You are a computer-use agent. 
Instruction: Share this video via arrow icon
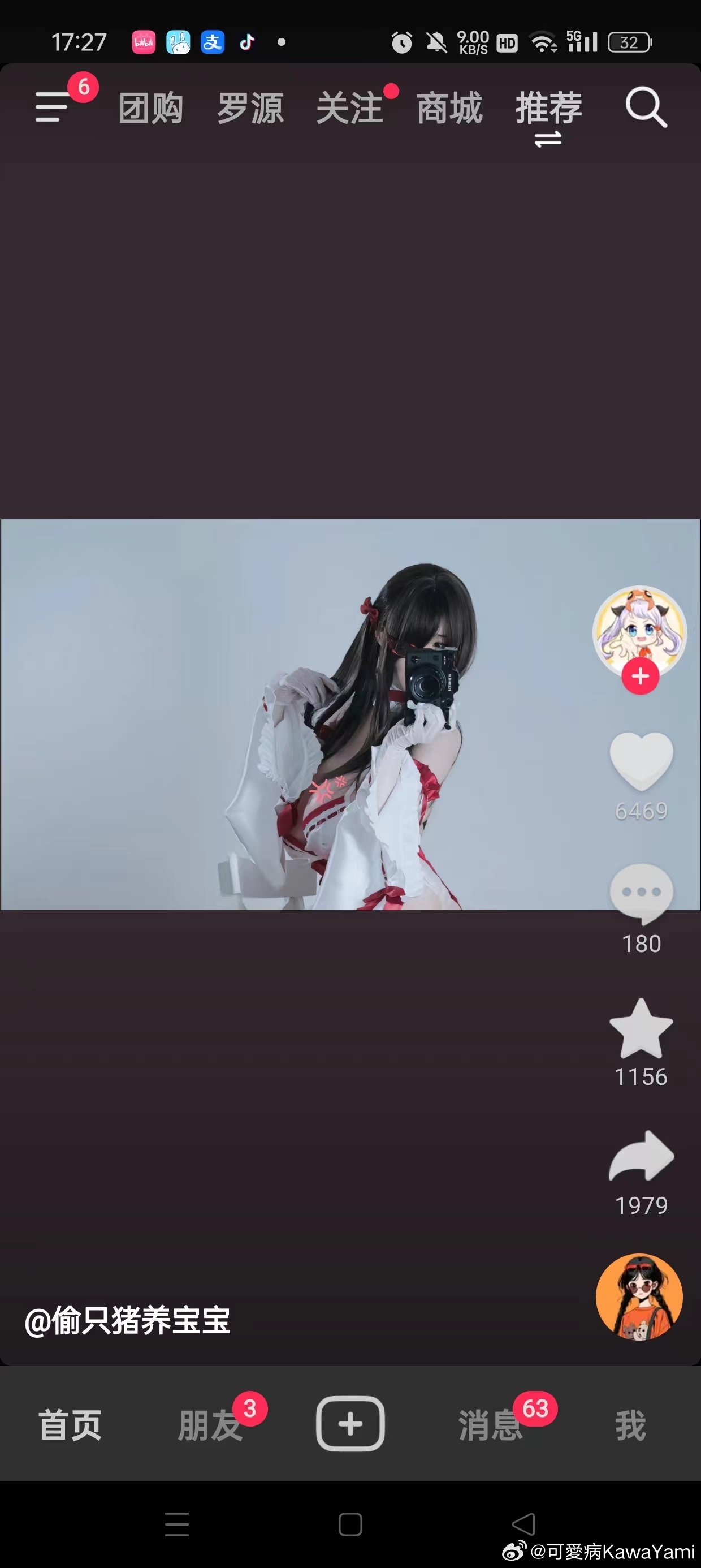point(641,1157)
